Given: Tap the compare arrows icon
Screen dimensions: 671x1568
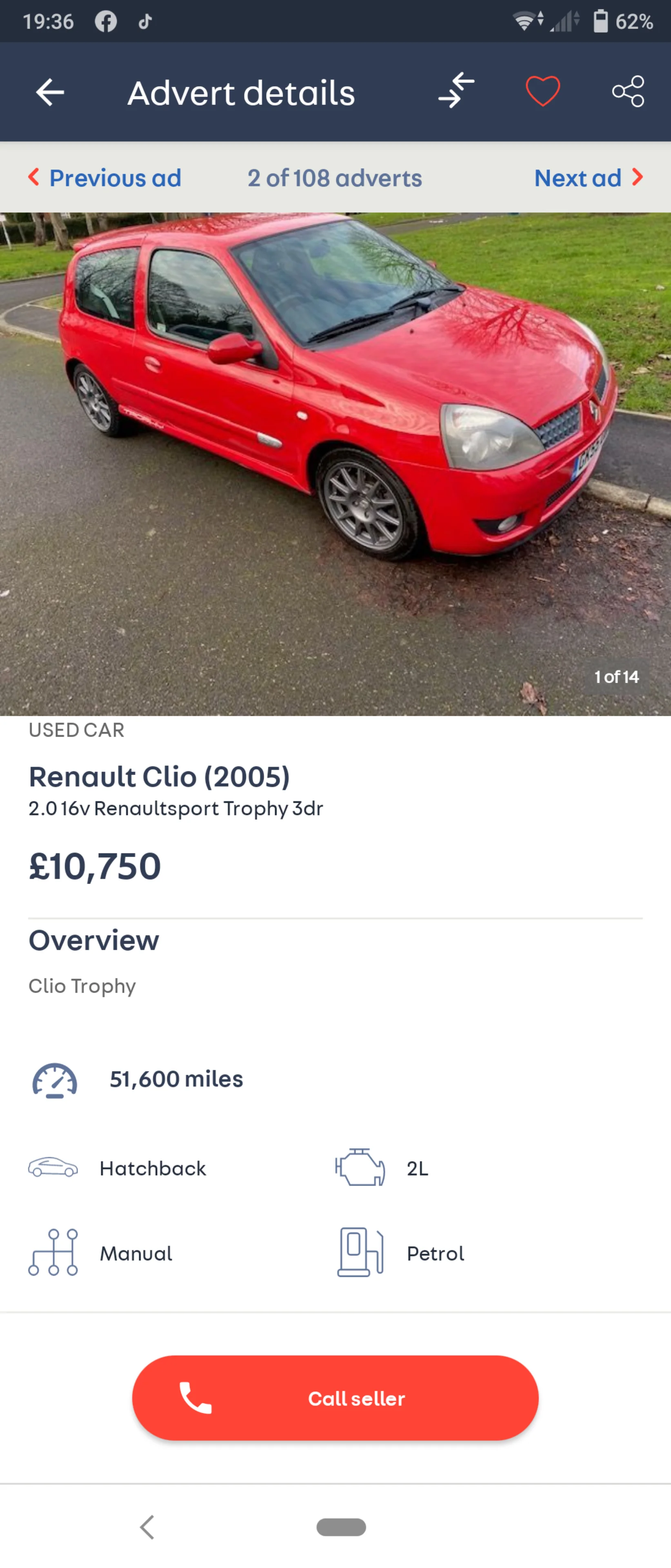Looking at the screenshot, I should pos(456,91).
